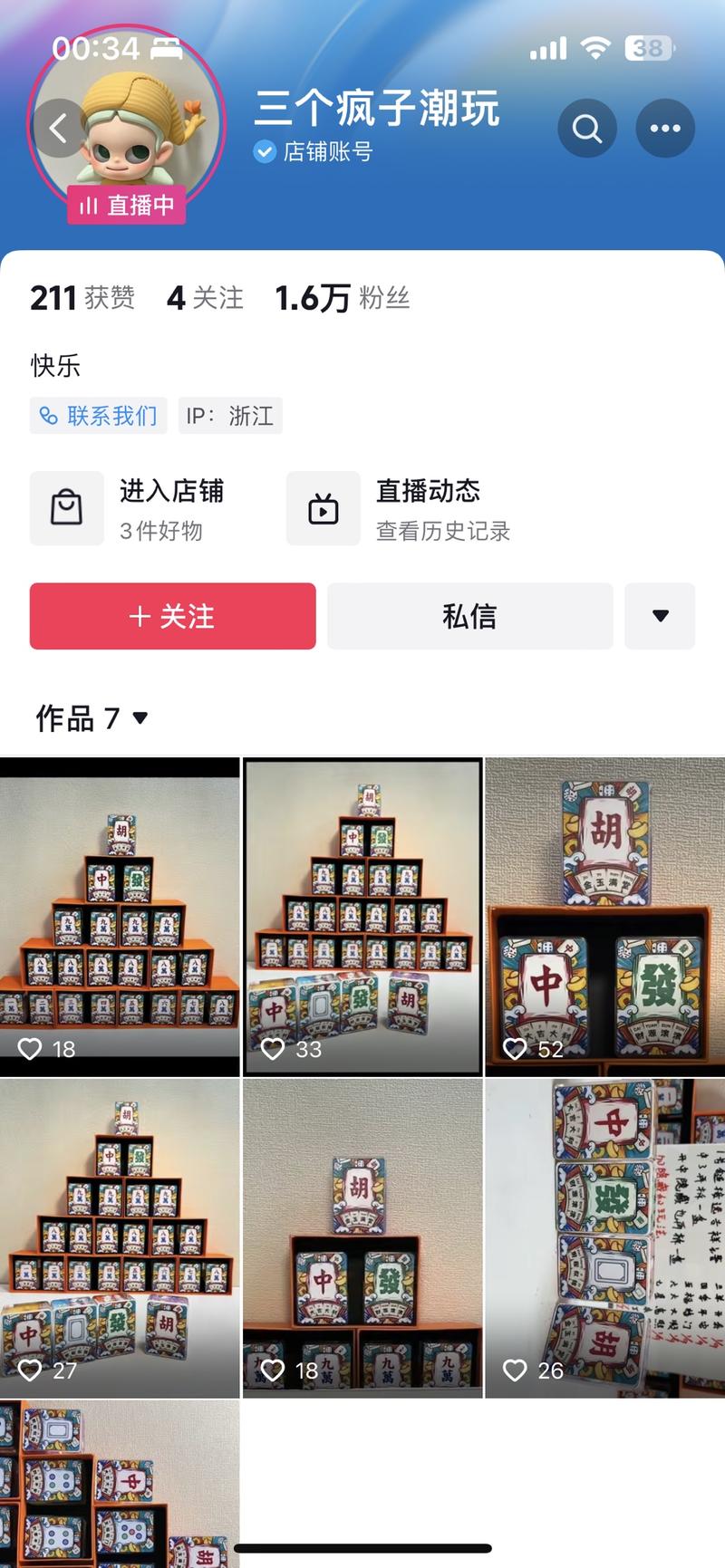Tap the heart icon on the 52-likes video

point(517,1049)
